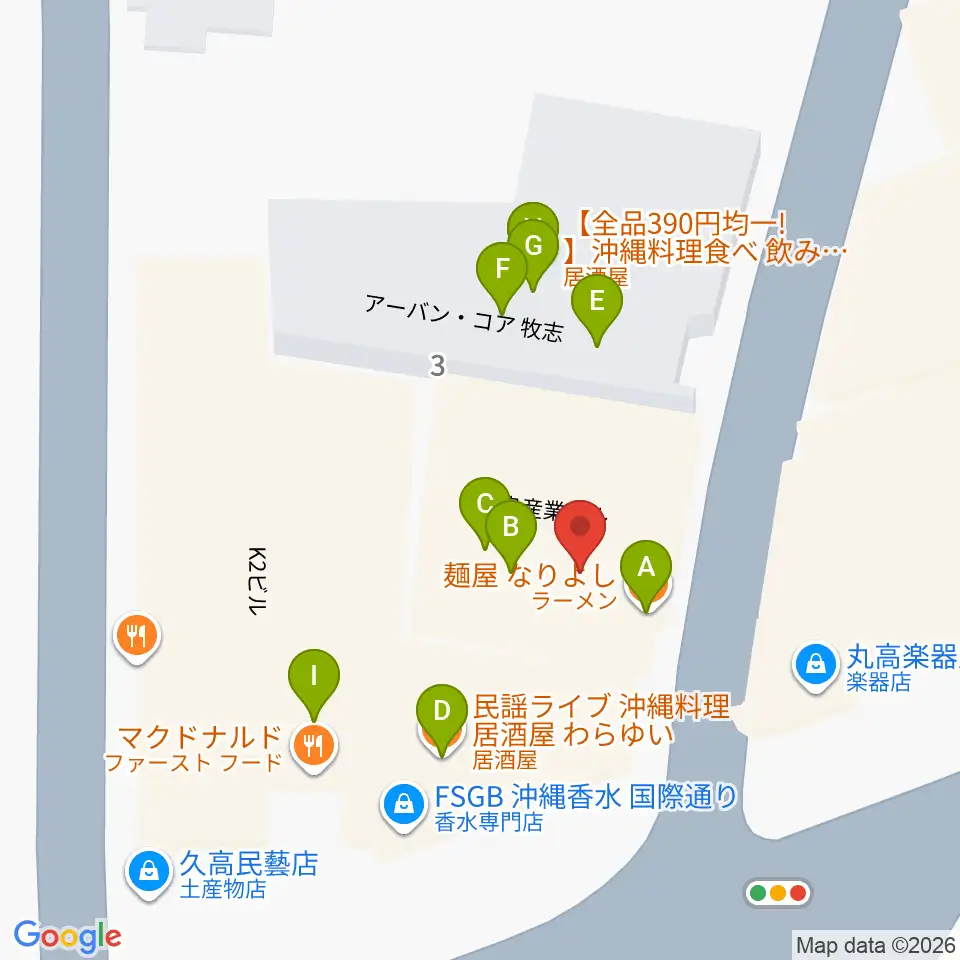Tap the green marker A
The width and height of the screenshot is (960, 960).
[x=646, y=574]
